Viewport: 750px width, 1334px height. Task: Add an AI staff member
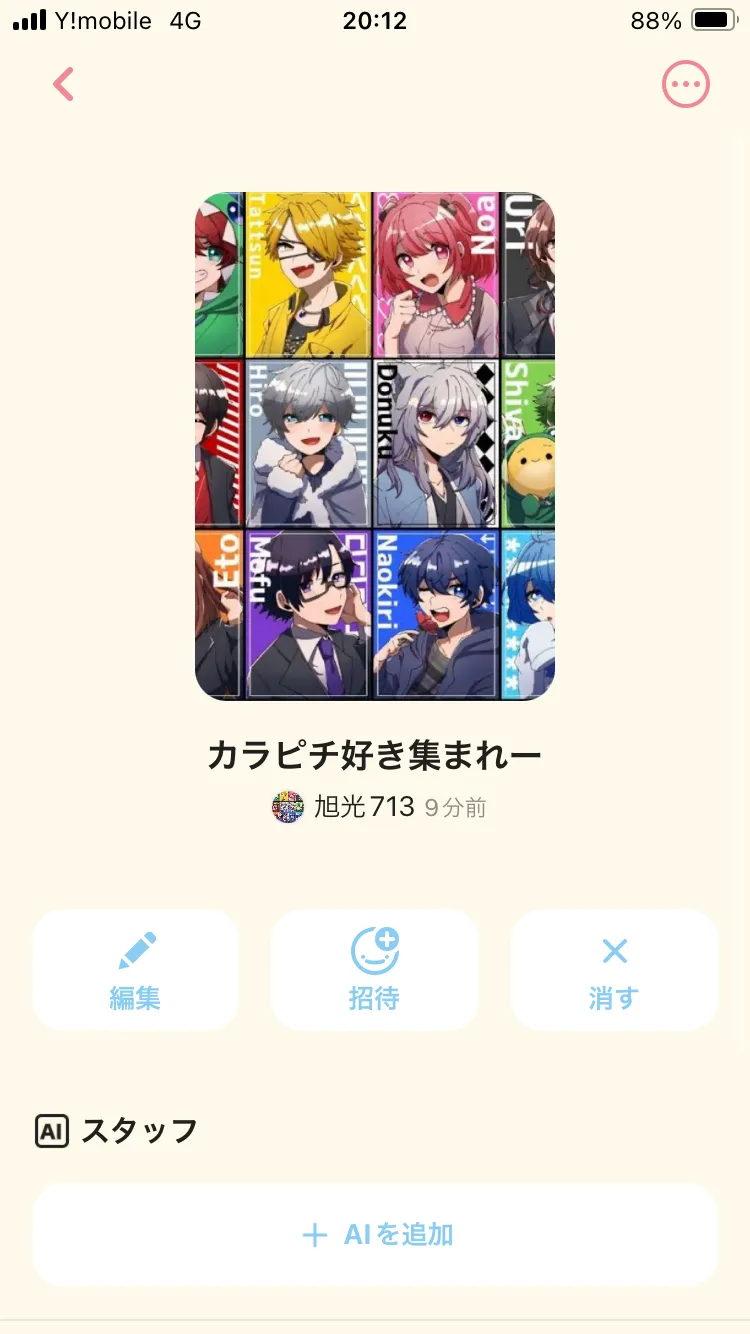(375, 1235)
